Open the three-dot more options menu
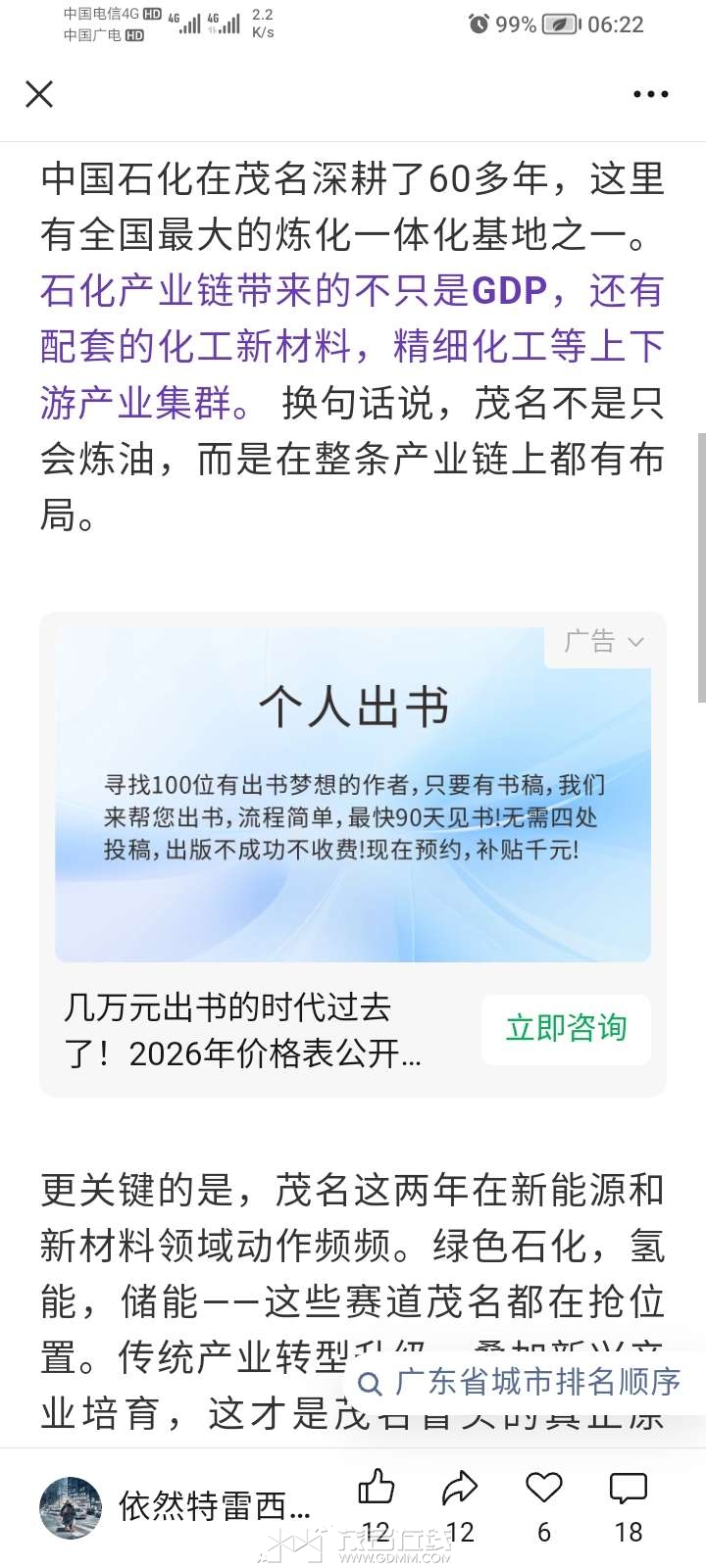The image size is (706, 1568). 650,94
